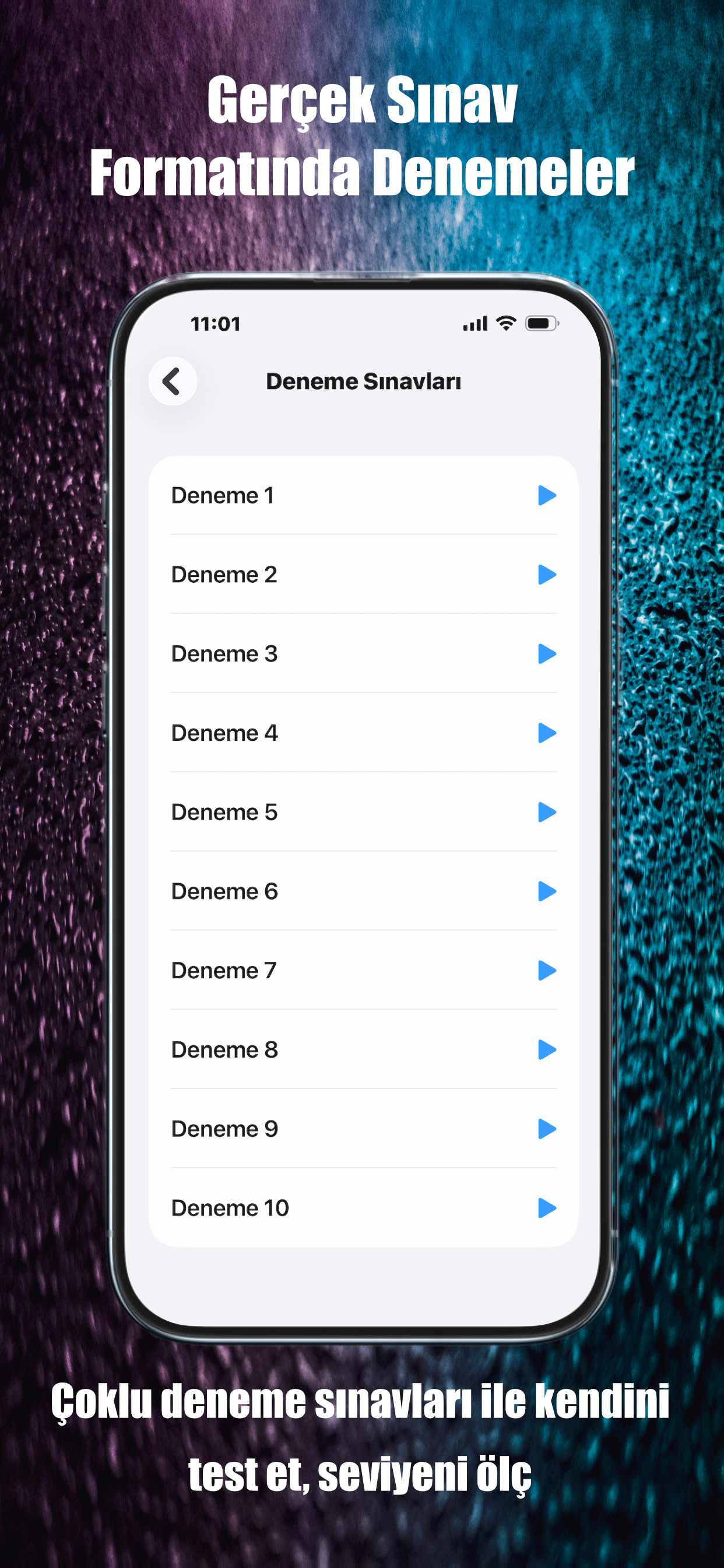Tap the clock showing 11:01
Viewport: 724px width, 1568px height.
(214, 323)
